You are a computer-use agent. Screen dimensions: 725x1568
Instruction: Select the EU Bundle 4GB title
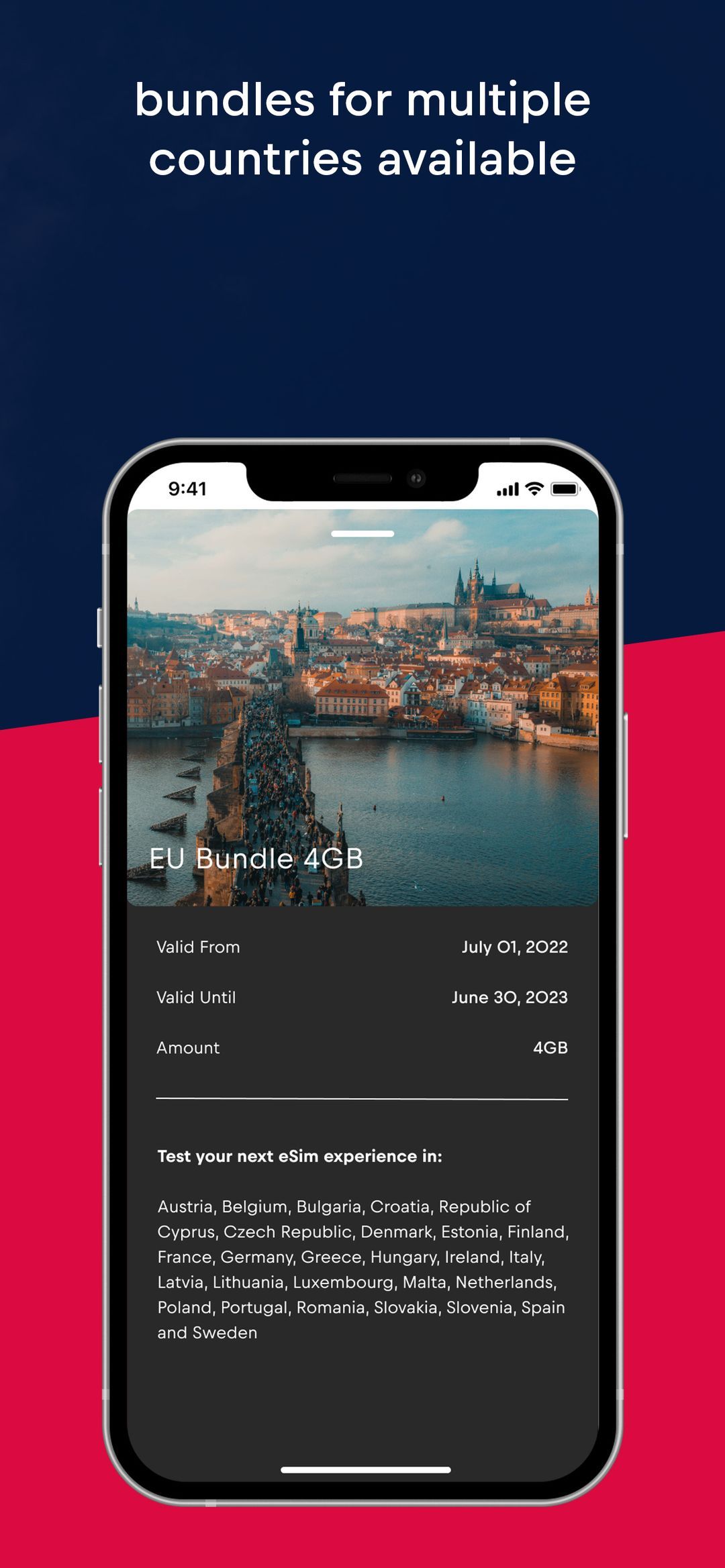pos(256,859)
